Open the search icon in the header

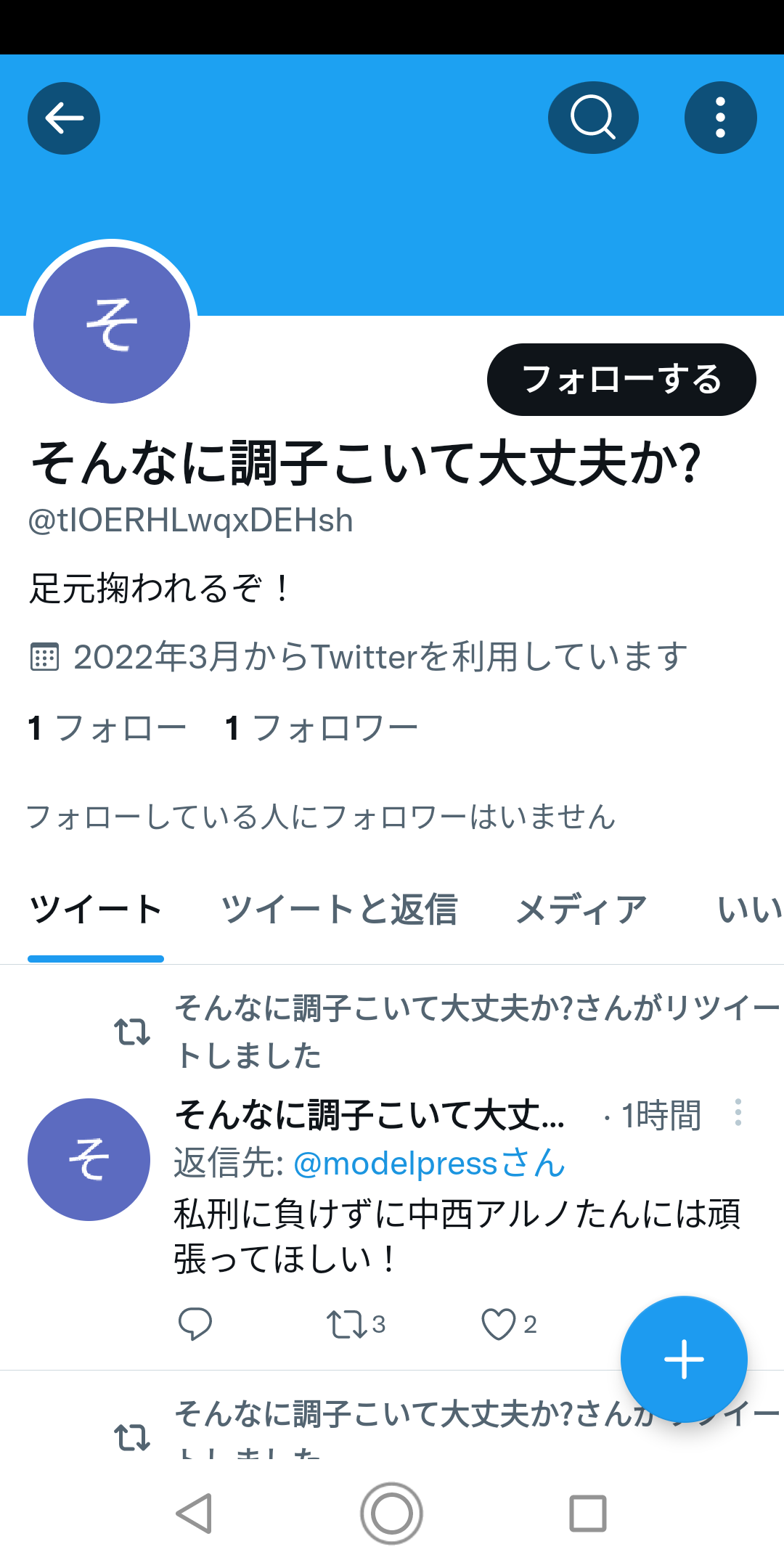[x=593, y=118]
